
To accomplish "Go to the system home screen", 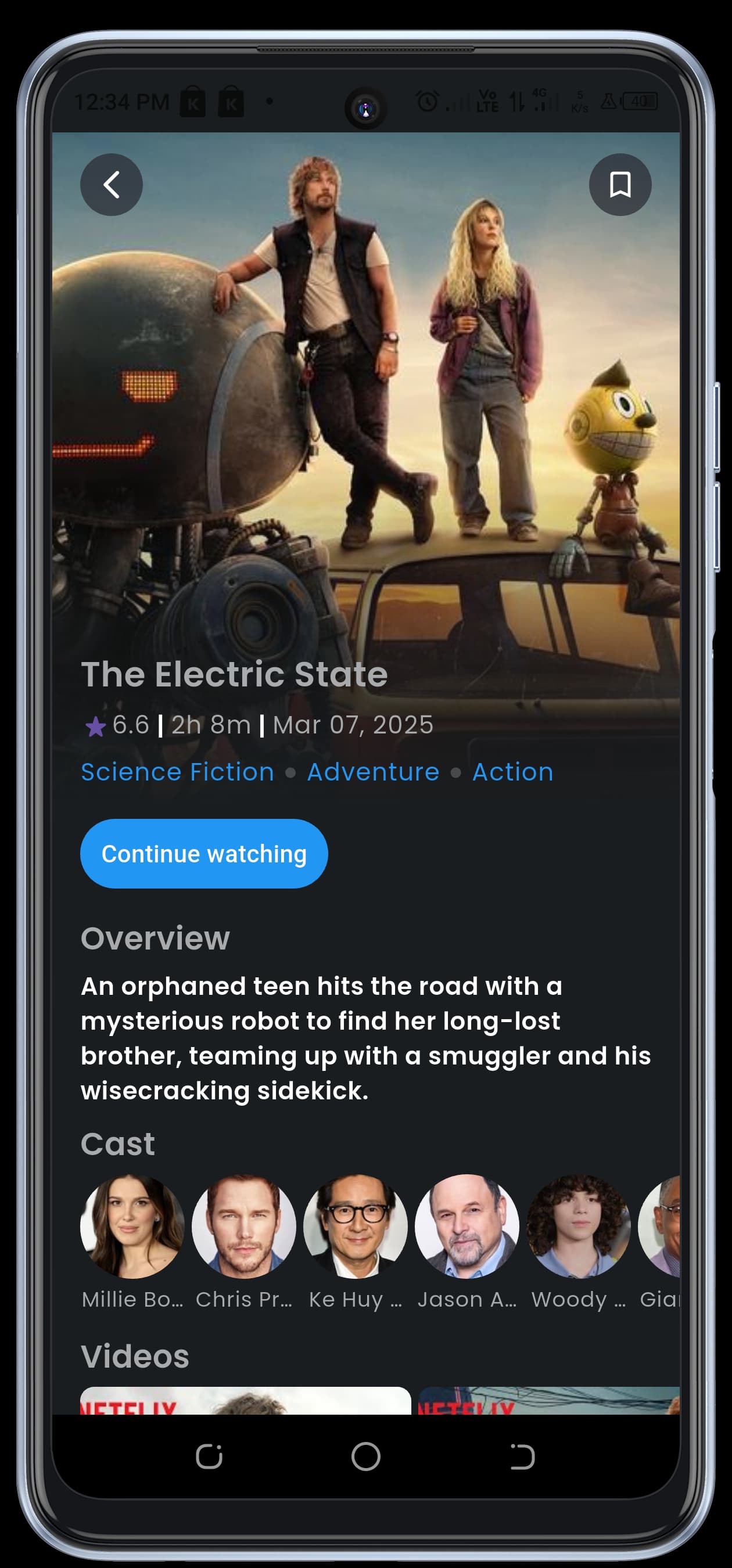I will [x=366, y=1456].
